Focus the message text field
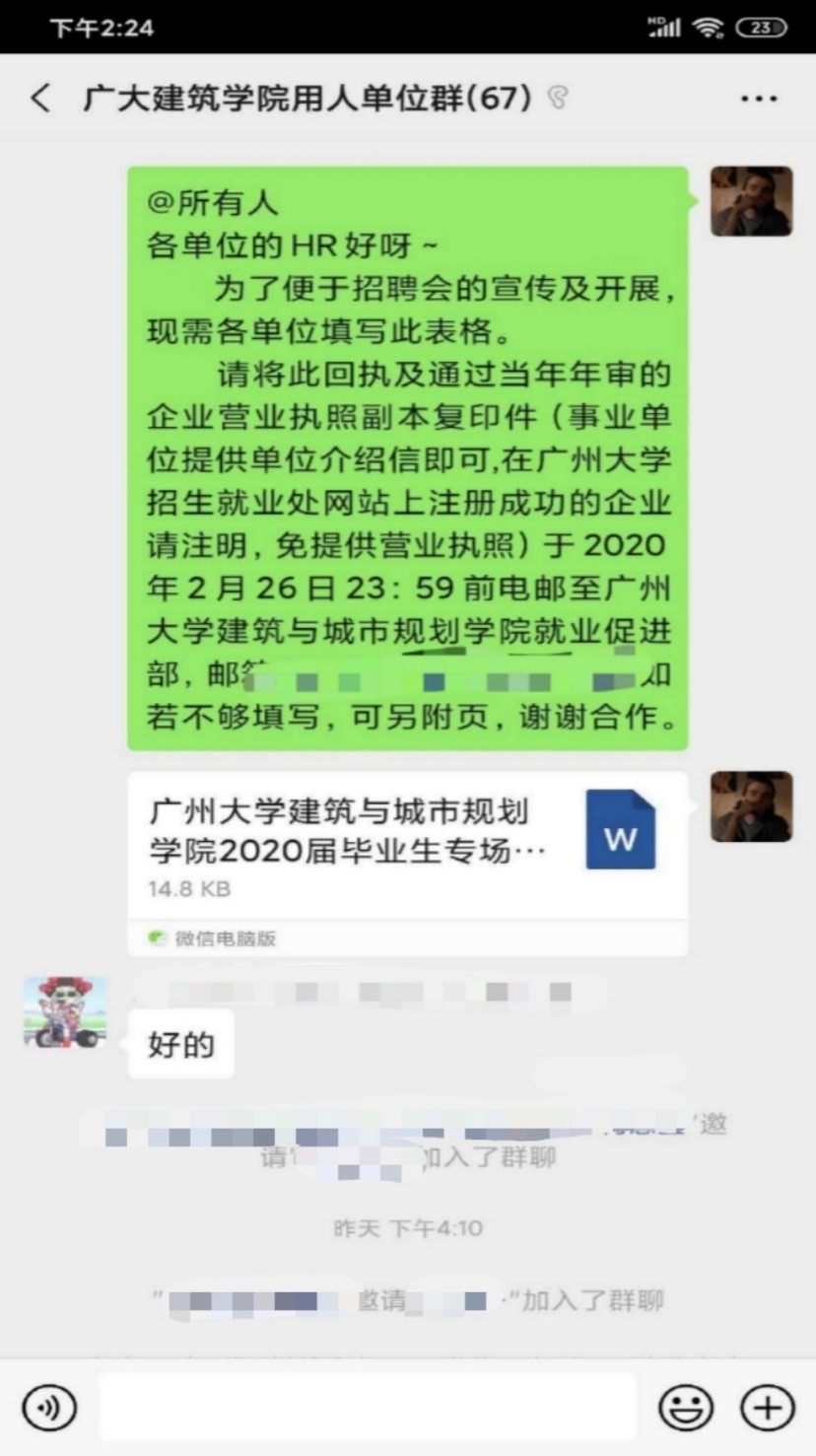 tap(367, 1408)
